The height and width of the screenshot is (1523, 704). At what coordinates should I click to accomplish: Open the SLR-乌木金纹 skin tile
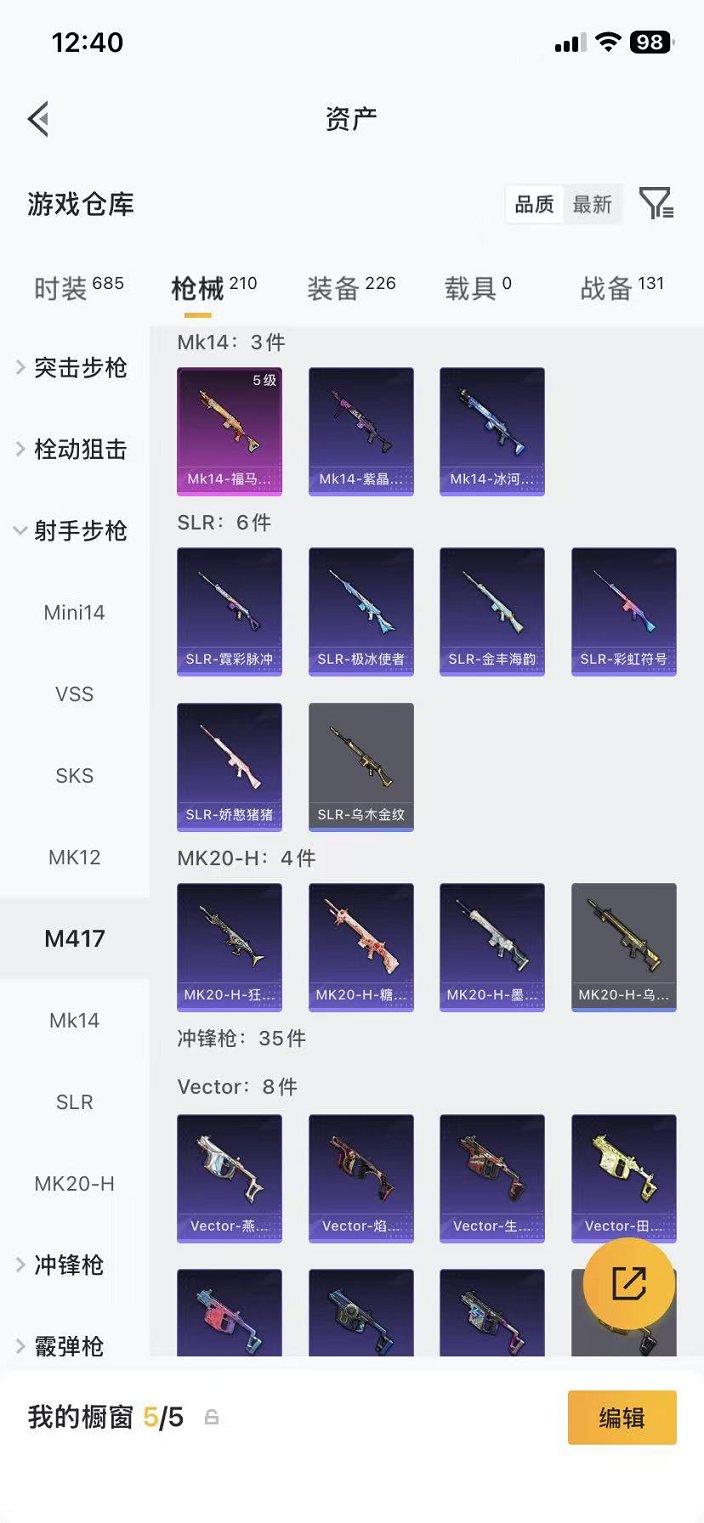pyautogui.click(x=360, y=767)
